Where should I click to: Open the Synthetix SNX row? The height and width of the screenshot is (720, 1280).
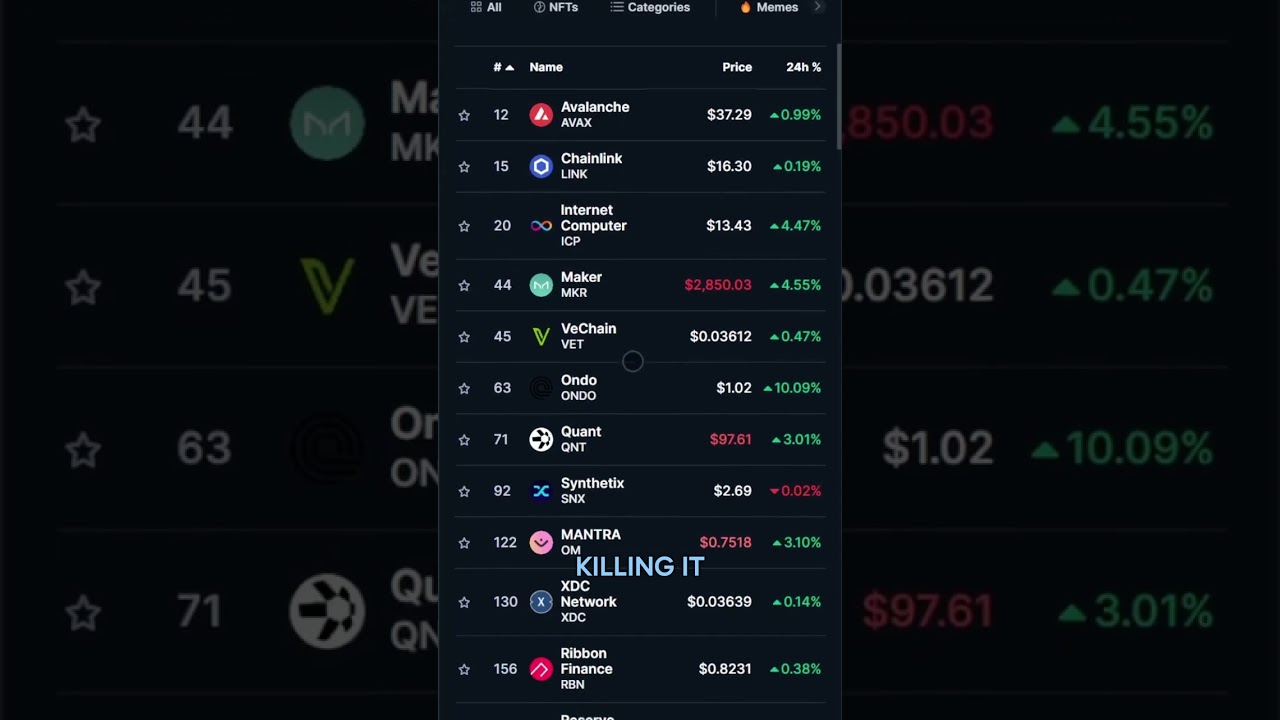(592, 490)
